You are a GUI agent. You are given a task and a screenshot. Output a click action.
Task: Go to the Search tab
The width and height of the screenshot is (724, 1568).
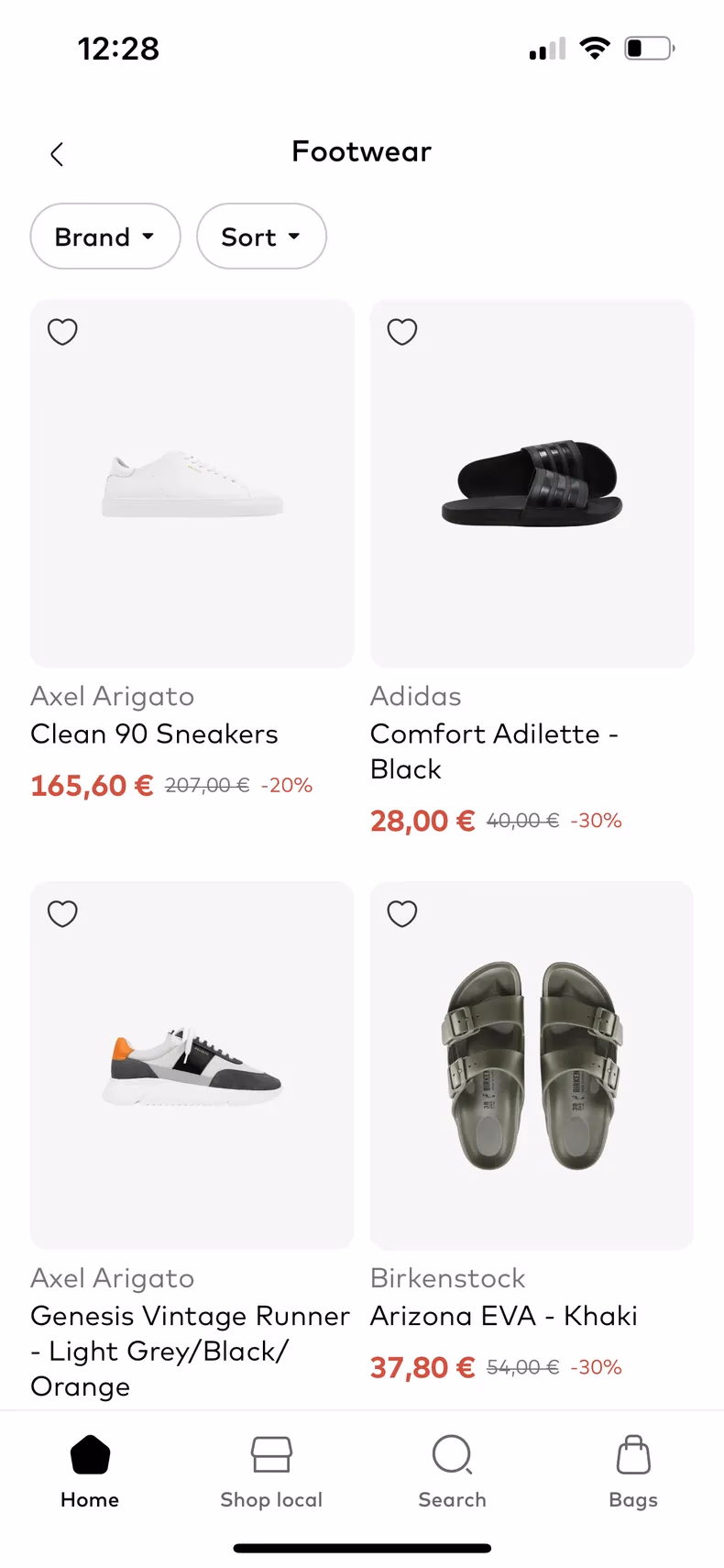(452, 1471)
